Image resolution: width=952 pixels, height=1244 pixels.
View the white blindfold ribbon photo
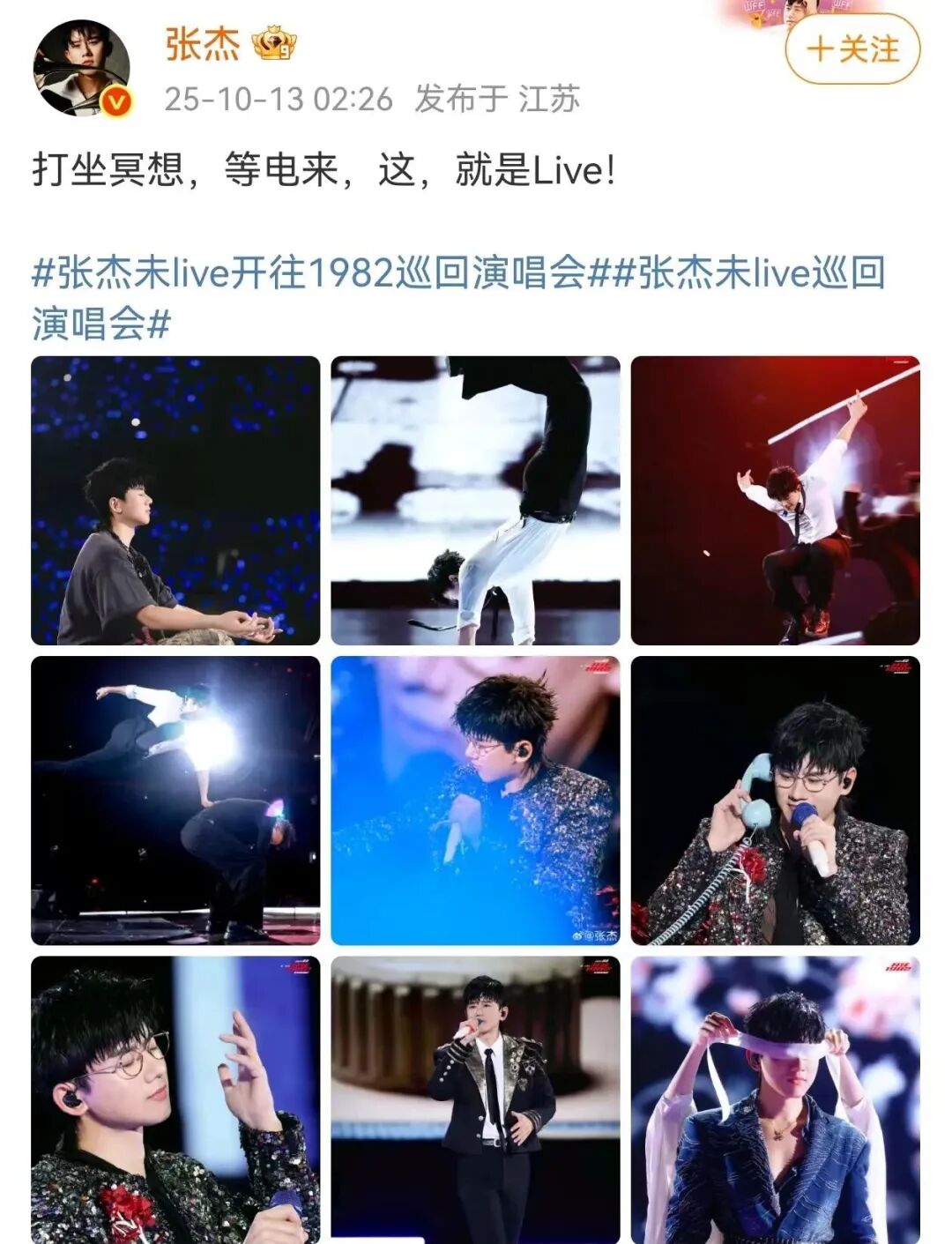775,1099
